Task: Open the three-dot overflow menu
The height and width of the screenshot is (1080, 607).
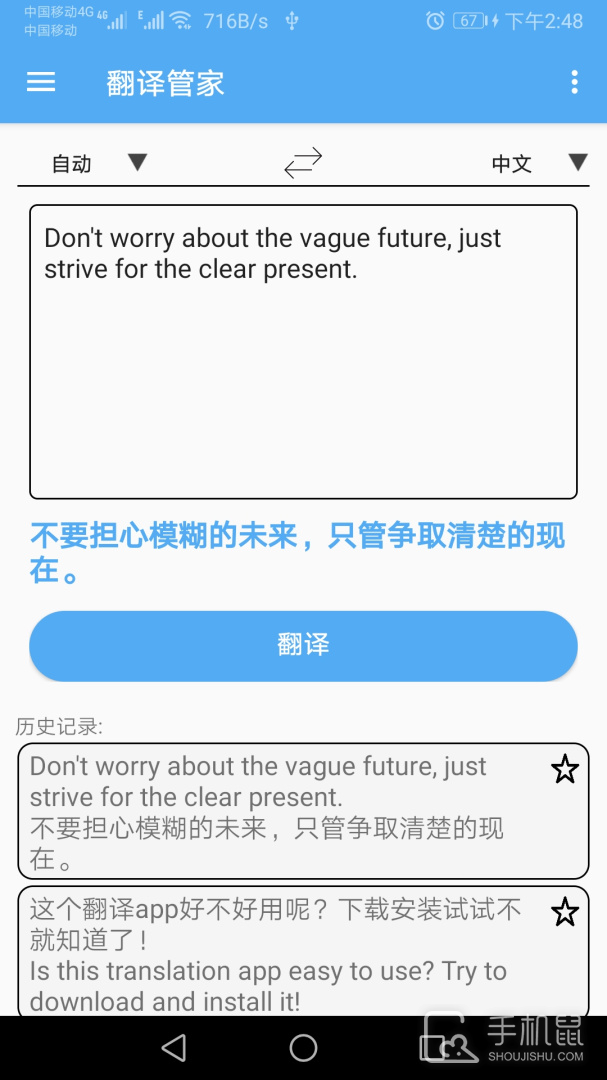Action: point(574,82)
